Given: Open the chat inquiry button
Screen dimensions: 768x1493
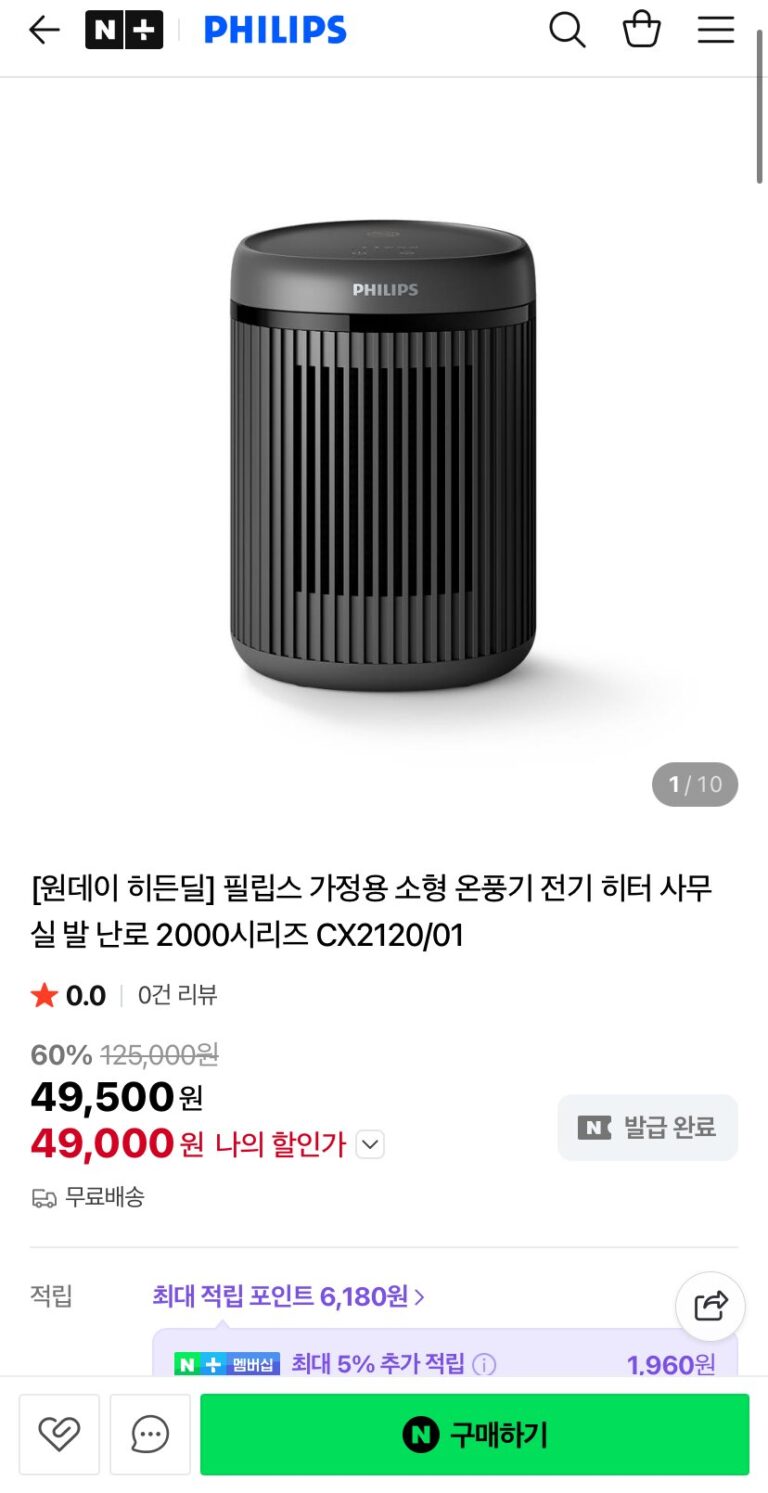Looking at the screenshot, I should point(150,1435).
